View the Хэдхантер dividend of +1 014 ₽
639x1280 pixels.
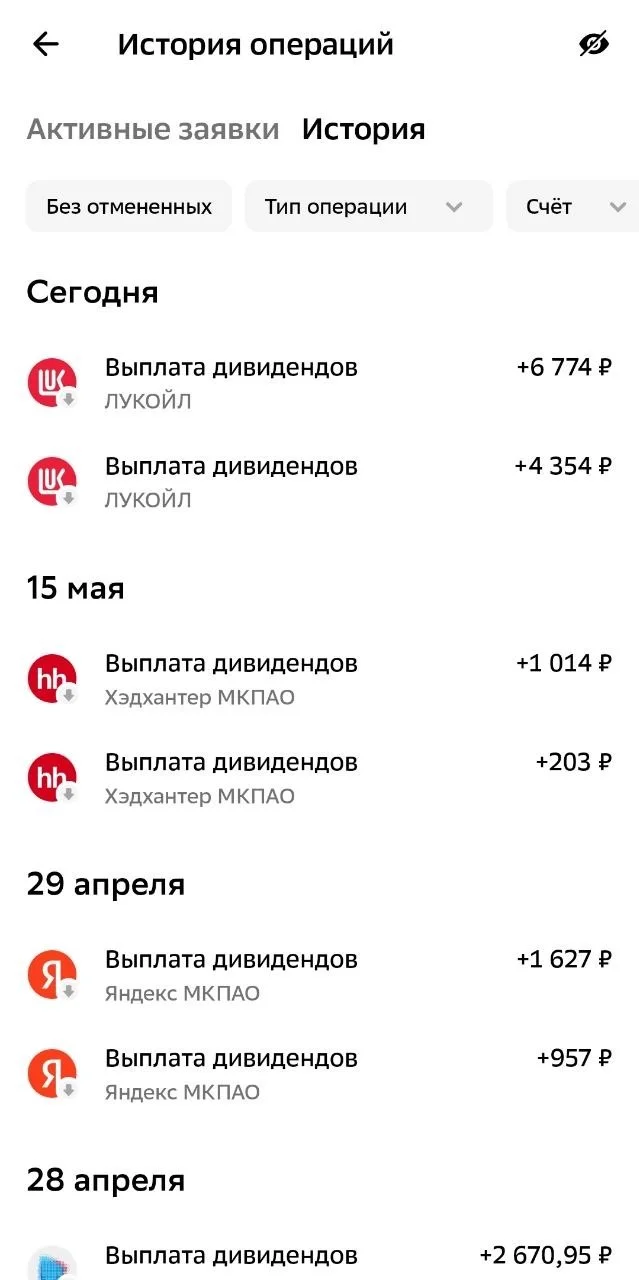[x=319, y=679]
